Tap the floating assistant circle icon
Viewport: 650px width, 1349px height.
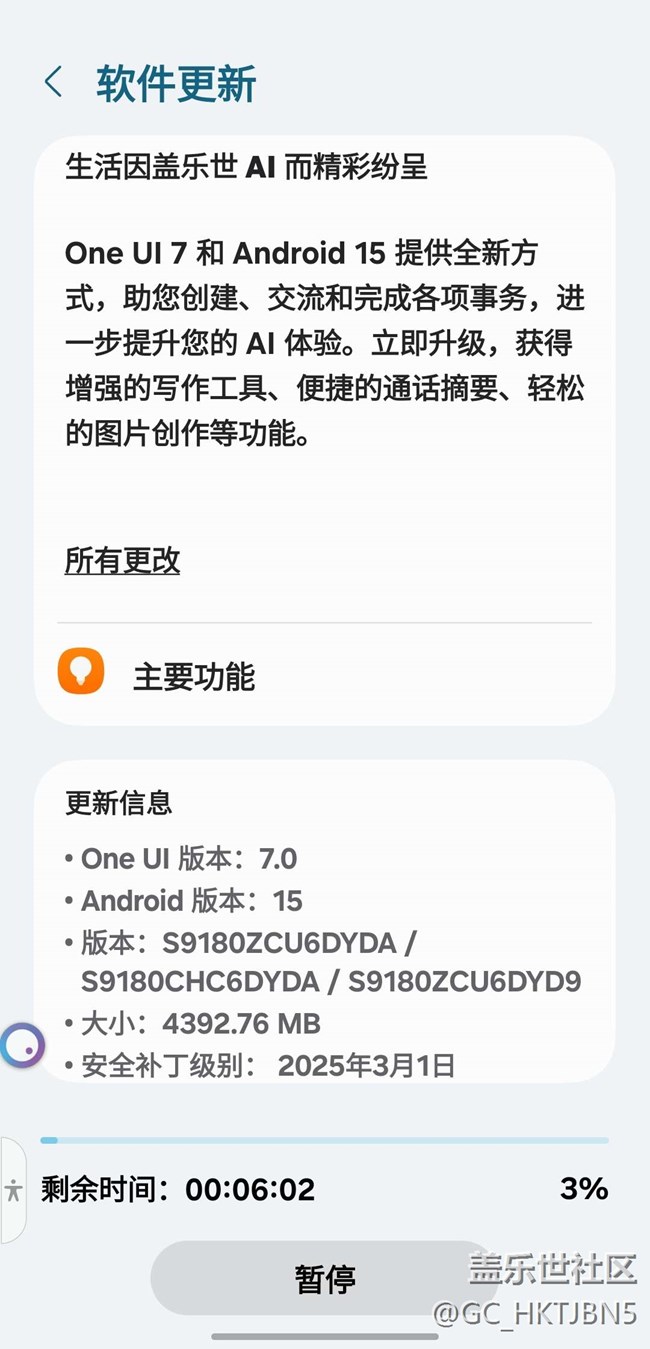[22, 1047]
